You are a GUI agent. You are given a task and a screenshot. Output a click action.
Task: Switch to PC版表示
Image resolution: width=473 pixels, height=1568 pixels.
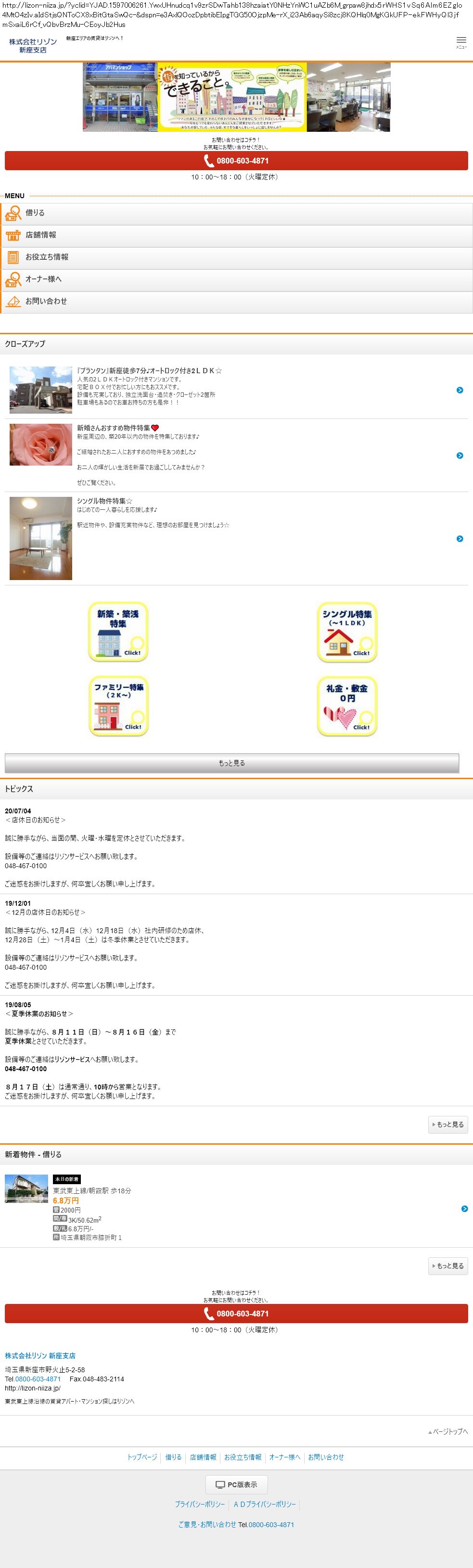click(x=236, y=1485)
